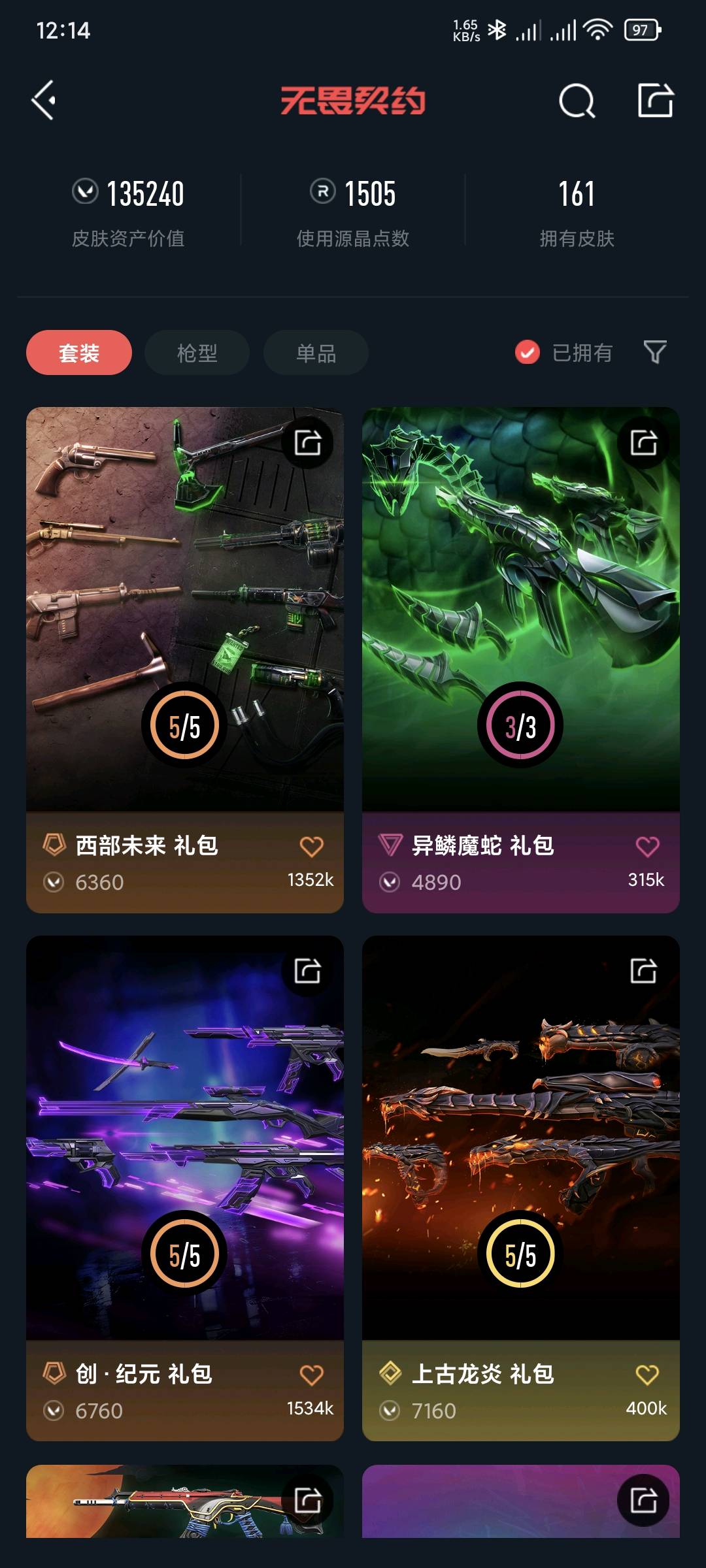Open the 西部未来 礼包 card

pos(184,608)
